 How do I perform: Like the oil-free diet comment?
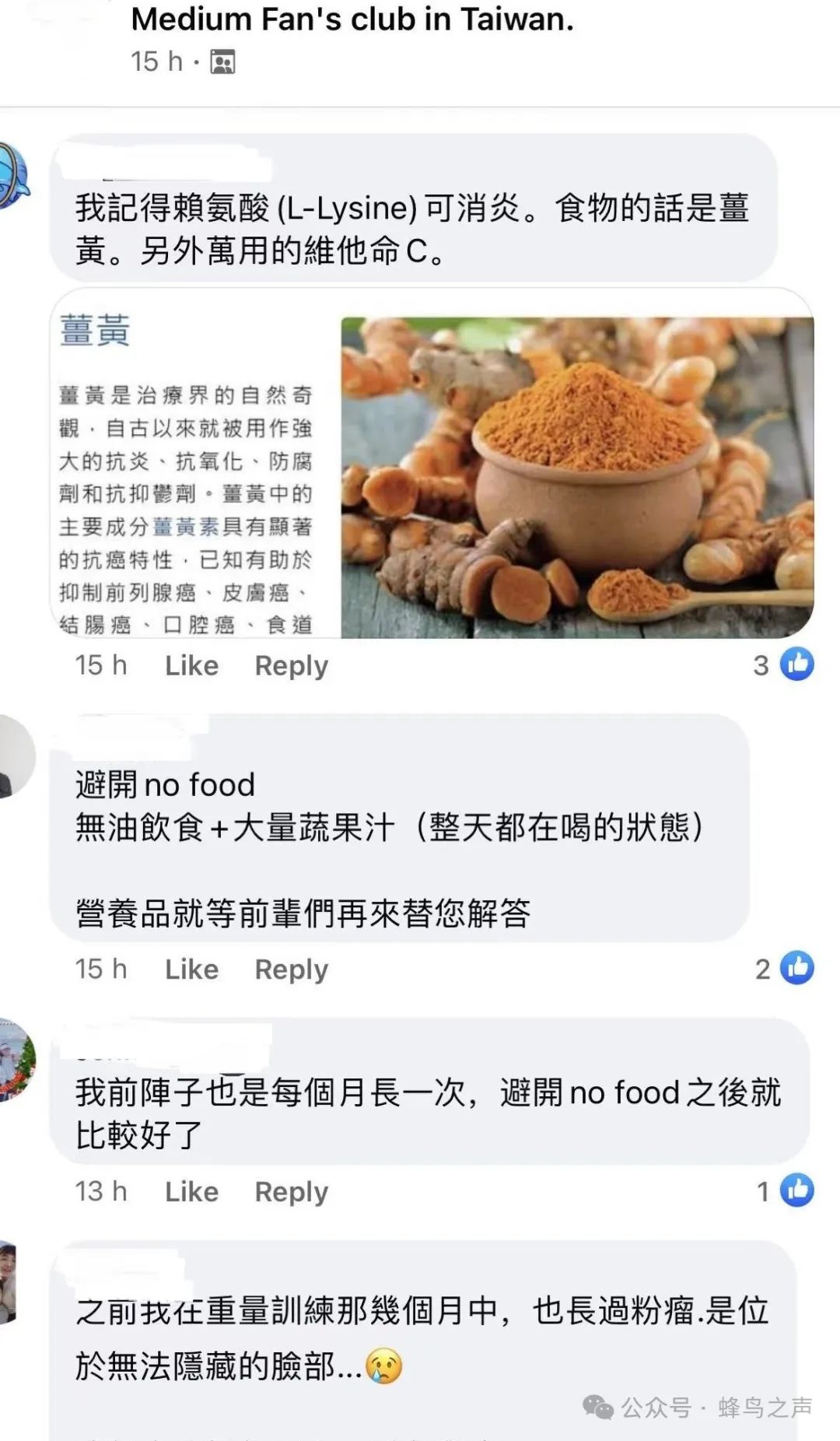click(x=191, y=969)
